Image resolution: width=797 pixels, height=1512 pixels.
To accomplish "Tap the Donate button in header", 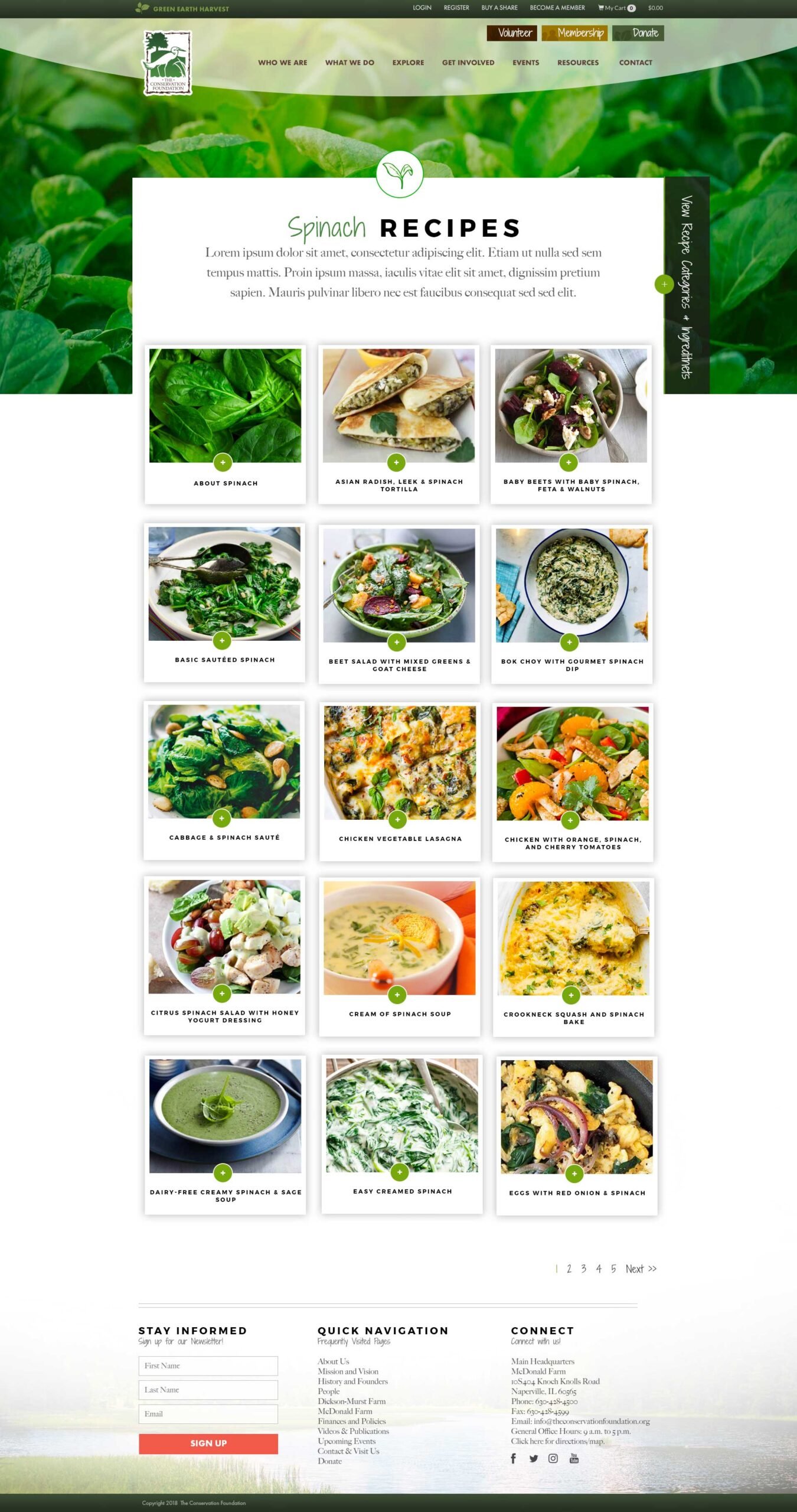I will click(638, 33).
